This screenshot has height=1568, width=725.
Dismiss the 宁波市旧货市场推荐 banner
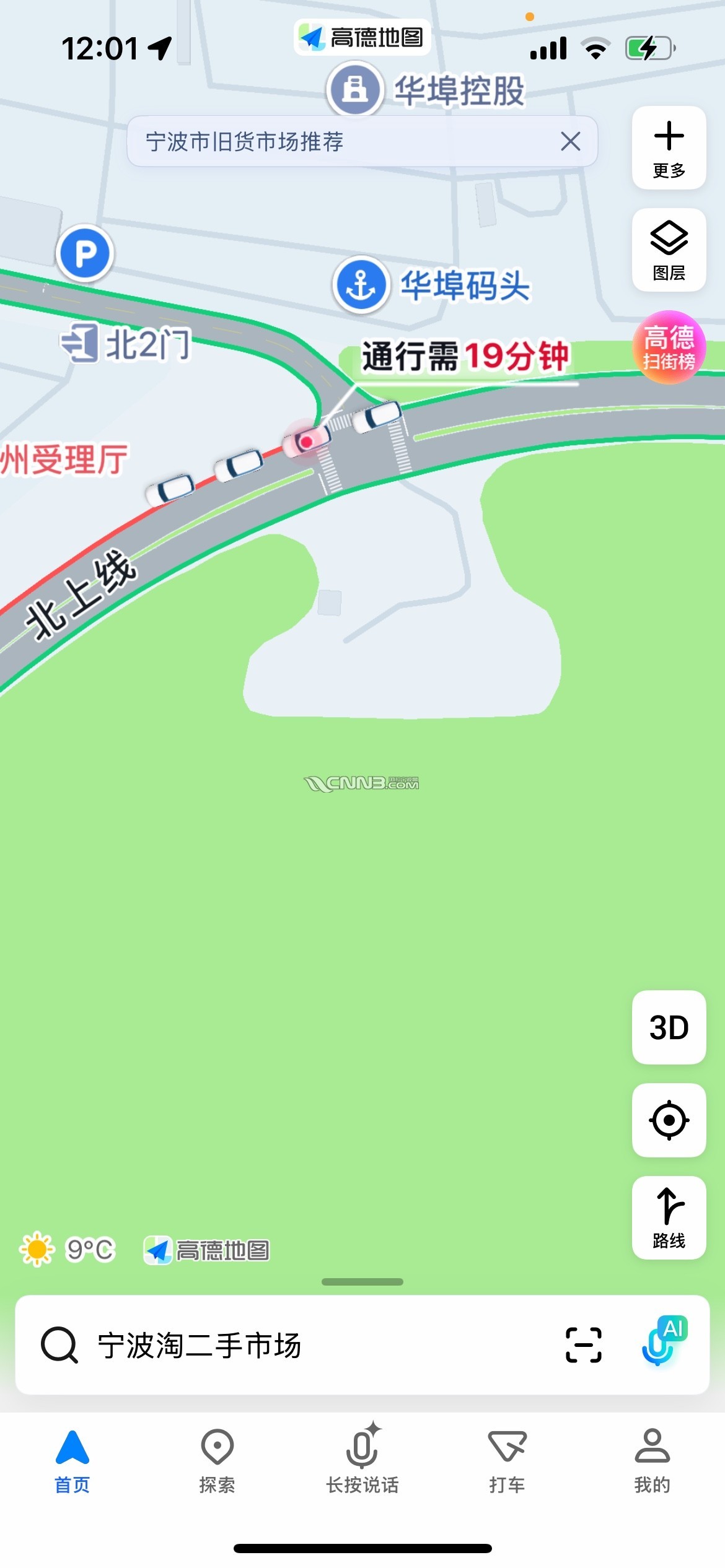pyautogui.click(x=571, y=142)
